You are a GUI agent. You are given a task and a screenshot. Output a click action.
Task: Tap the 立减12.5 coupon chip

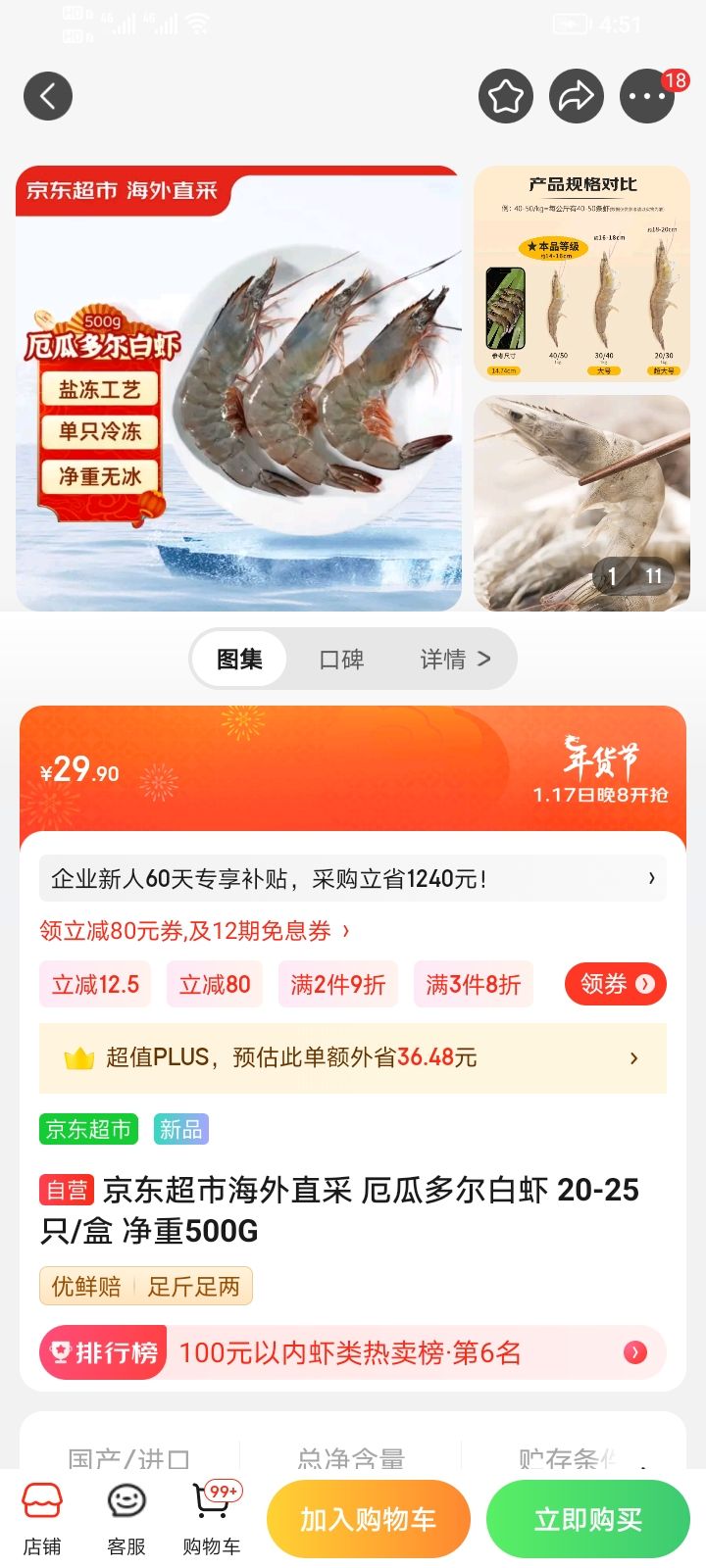(95, 984)
